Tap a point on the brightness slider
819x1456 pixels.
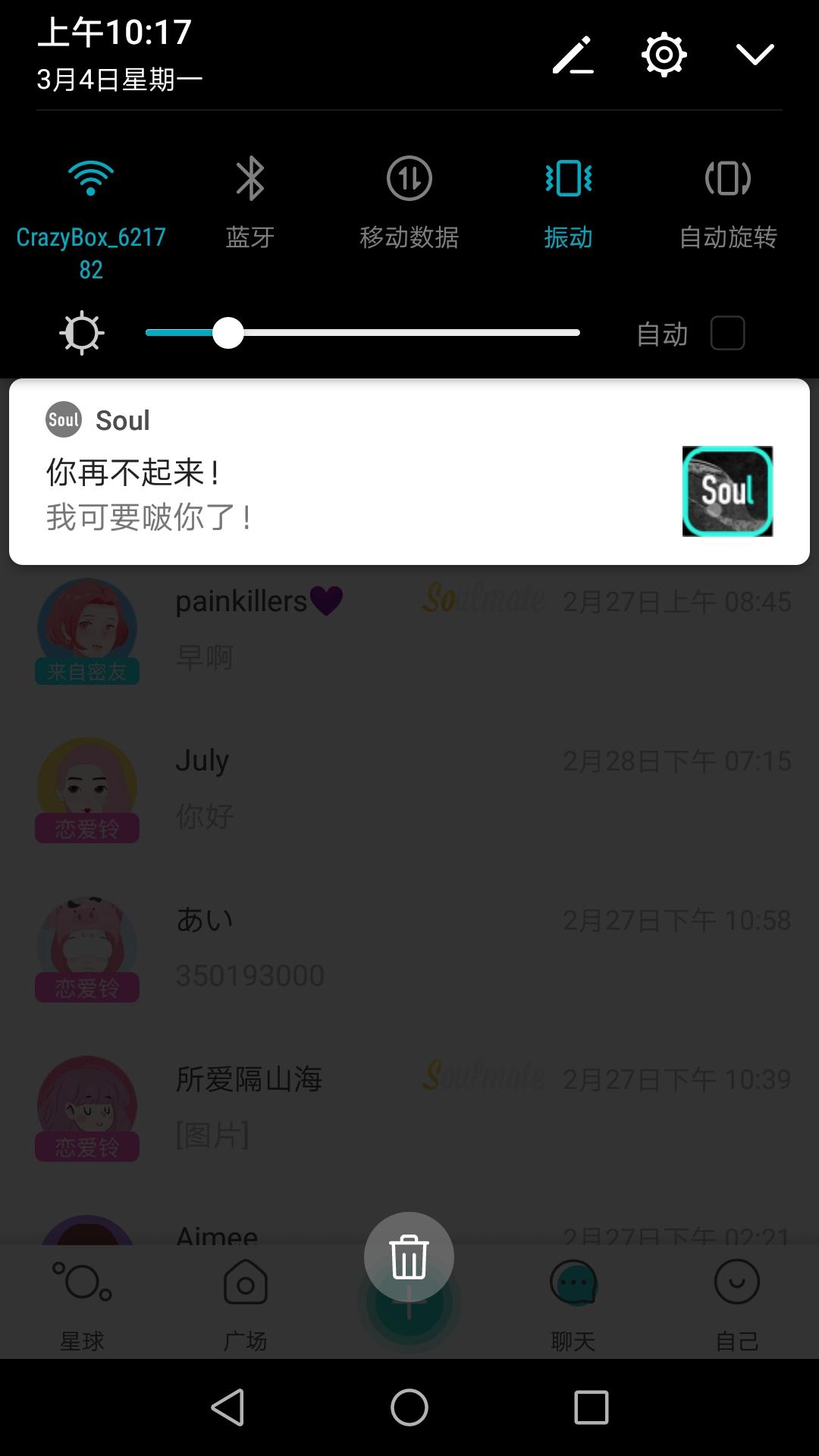[x=362, y=333]
